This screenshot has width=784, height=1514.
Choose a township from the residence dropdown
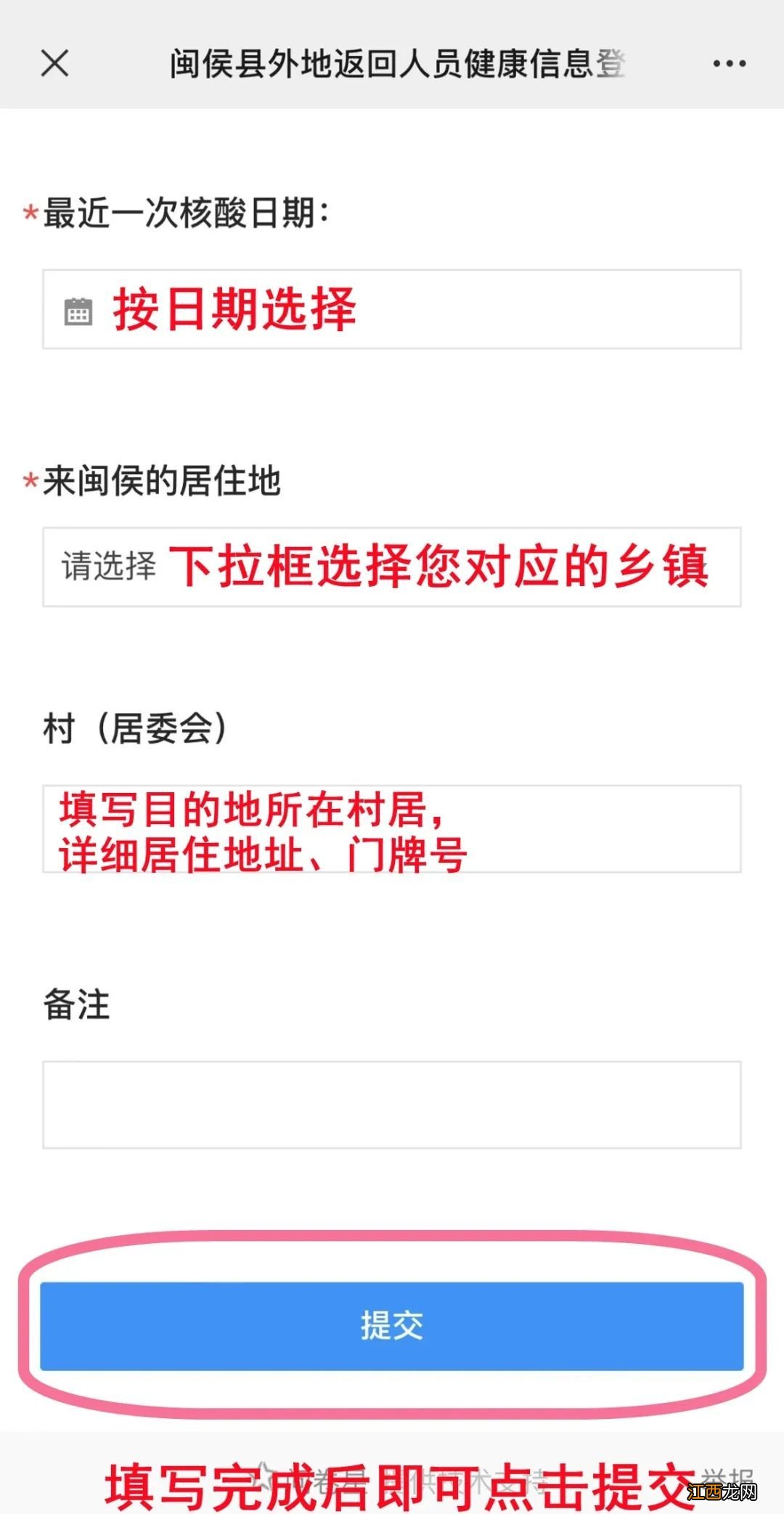(x=392, y=570)
